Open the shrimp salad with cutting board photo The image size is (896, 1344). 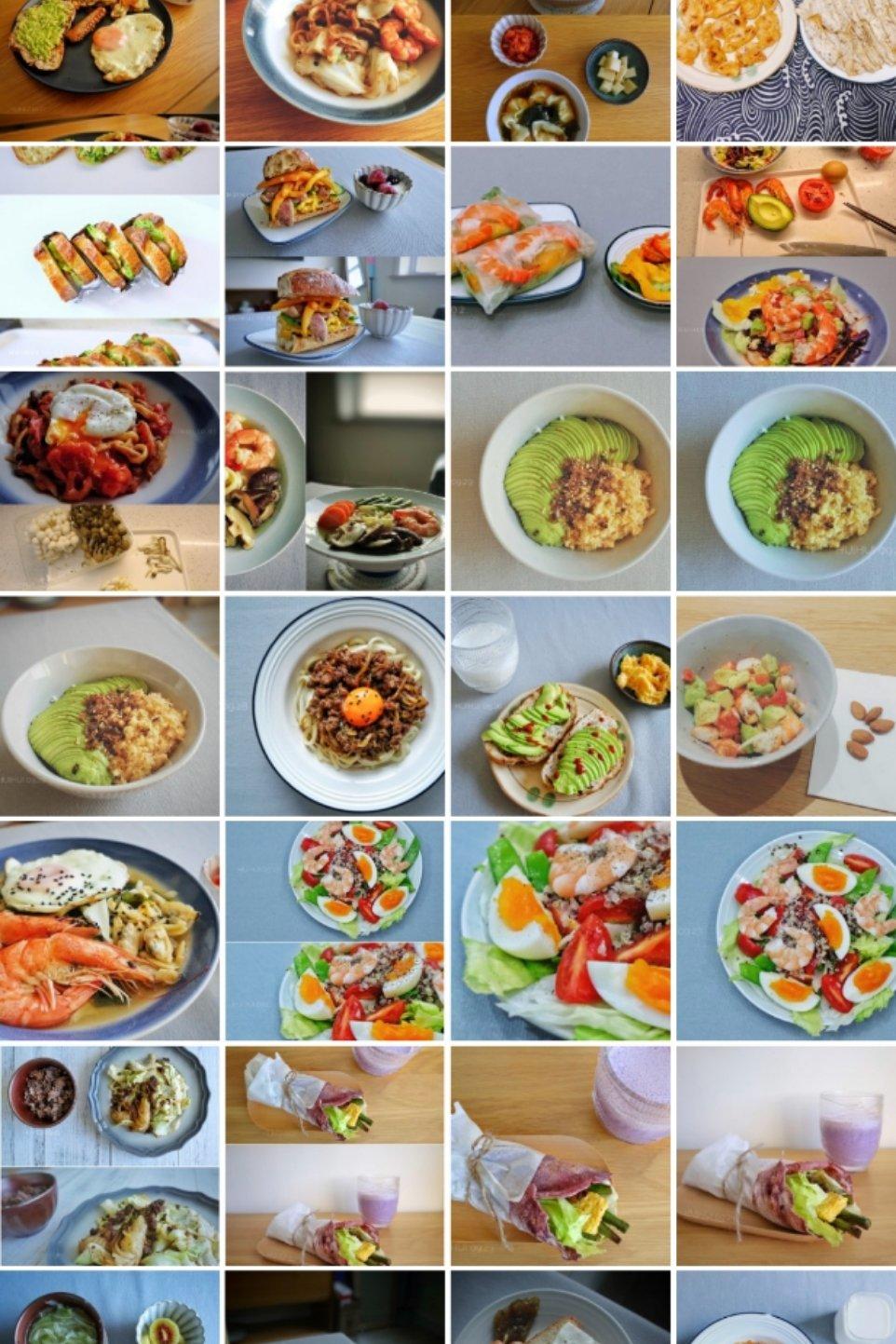tap(786, 255)
